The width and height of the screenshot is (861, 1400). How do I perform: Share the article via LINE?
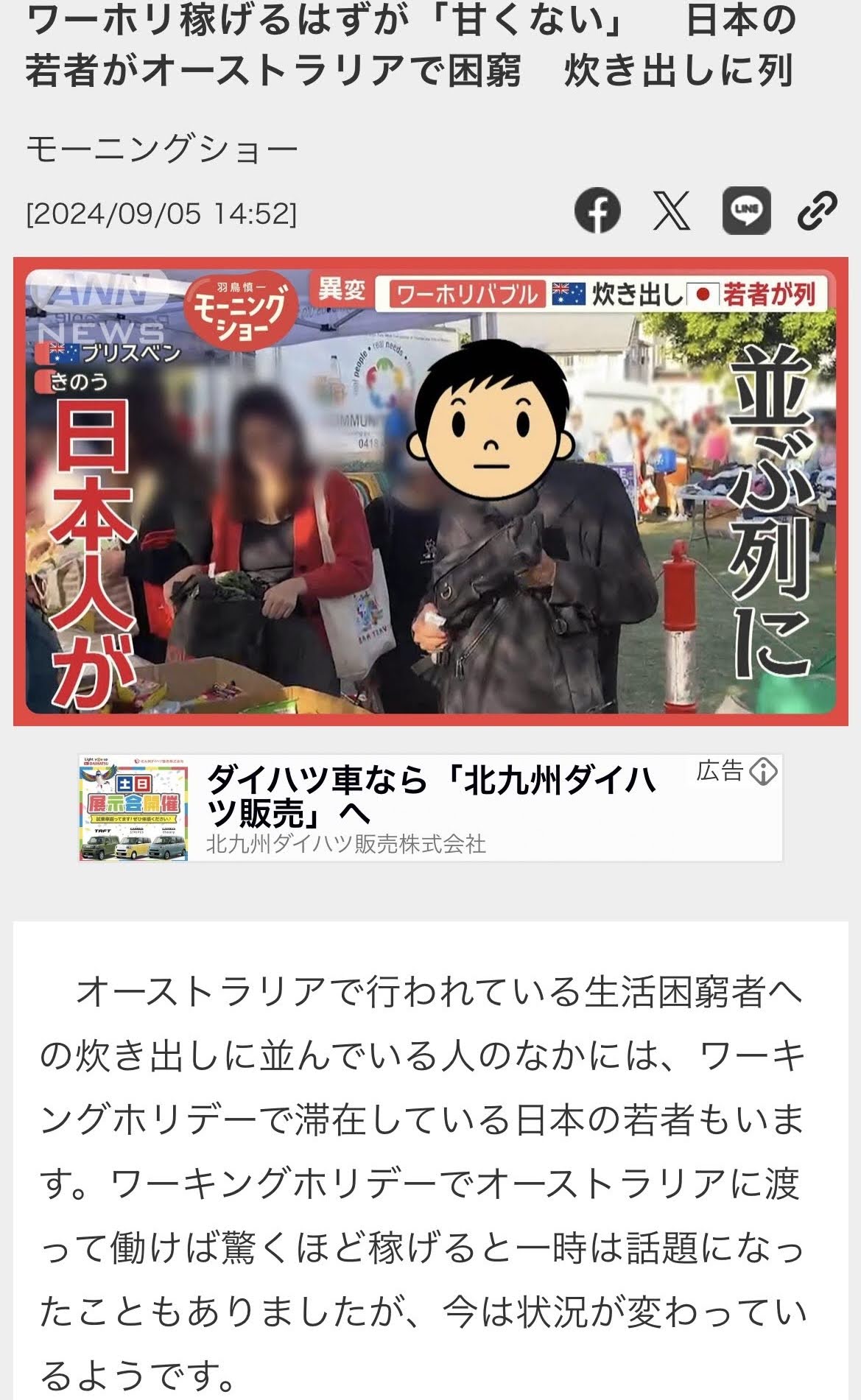tap(745, 211)
